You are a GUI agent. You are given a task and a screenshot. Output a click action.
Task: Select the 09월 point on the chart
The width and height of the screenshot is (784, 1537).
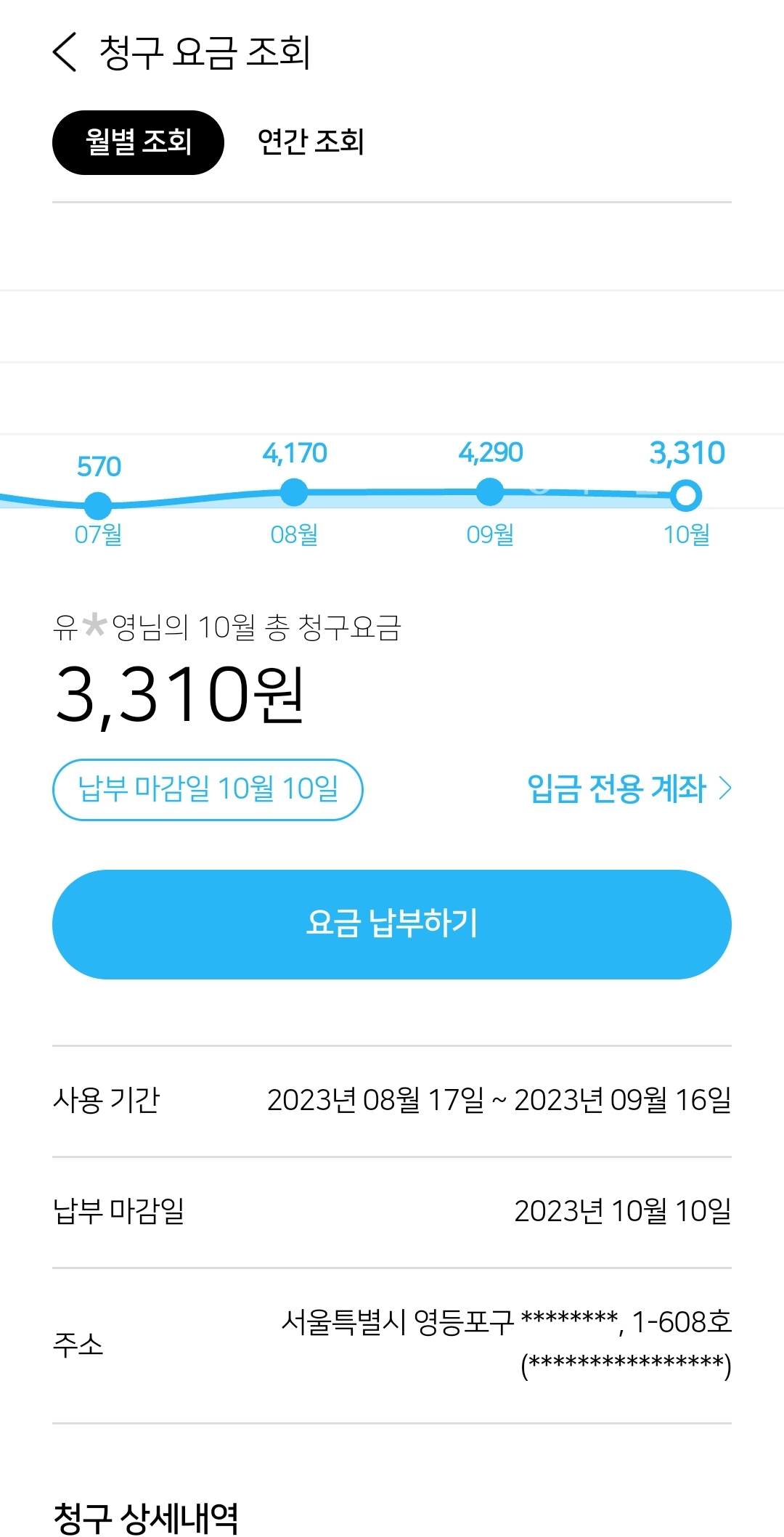click(490, 492)
